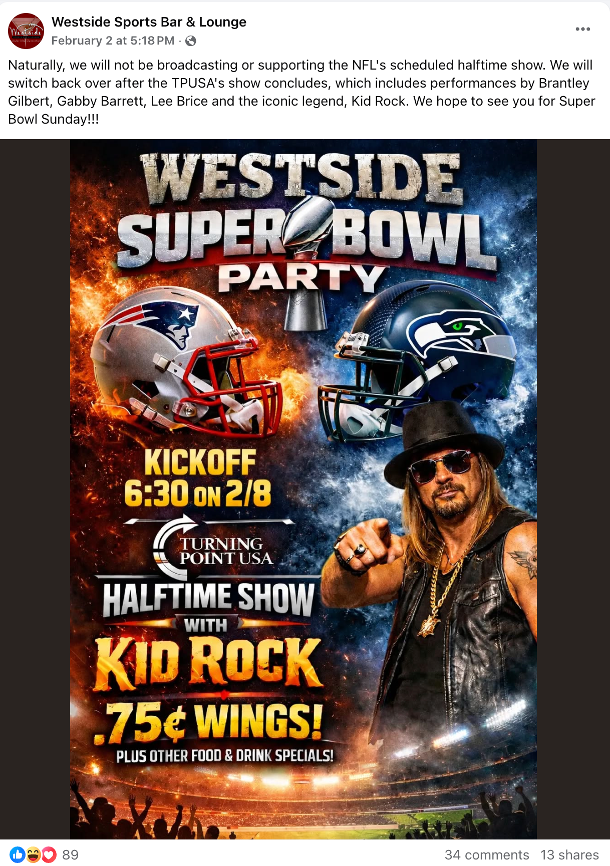610x866 pixels.
Task: Open the Westside Sports Bar & Lounge page name
Action: click(148, 22)
